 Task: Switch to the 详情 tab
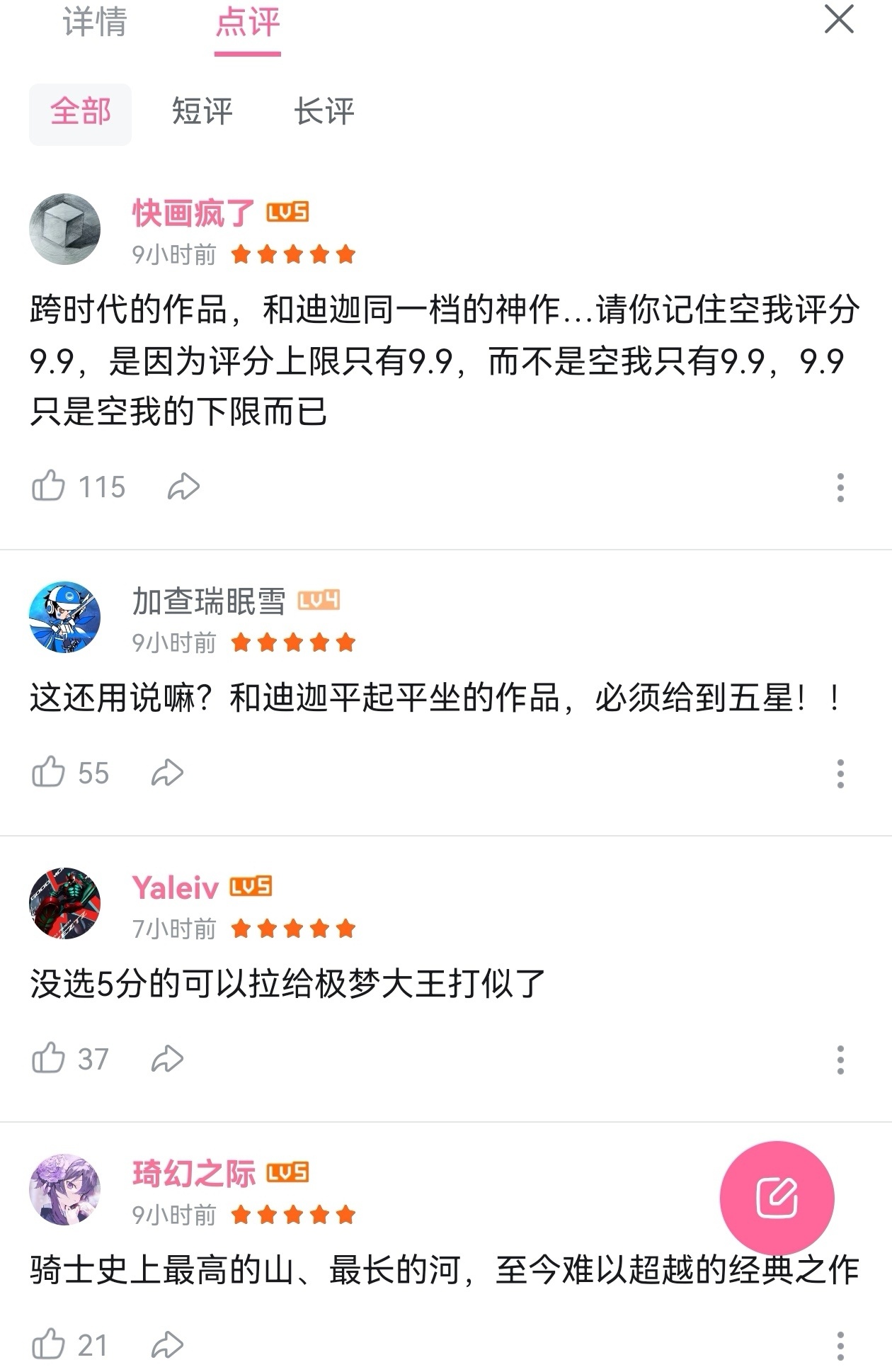pyautogui.click(x=95, y=22)
